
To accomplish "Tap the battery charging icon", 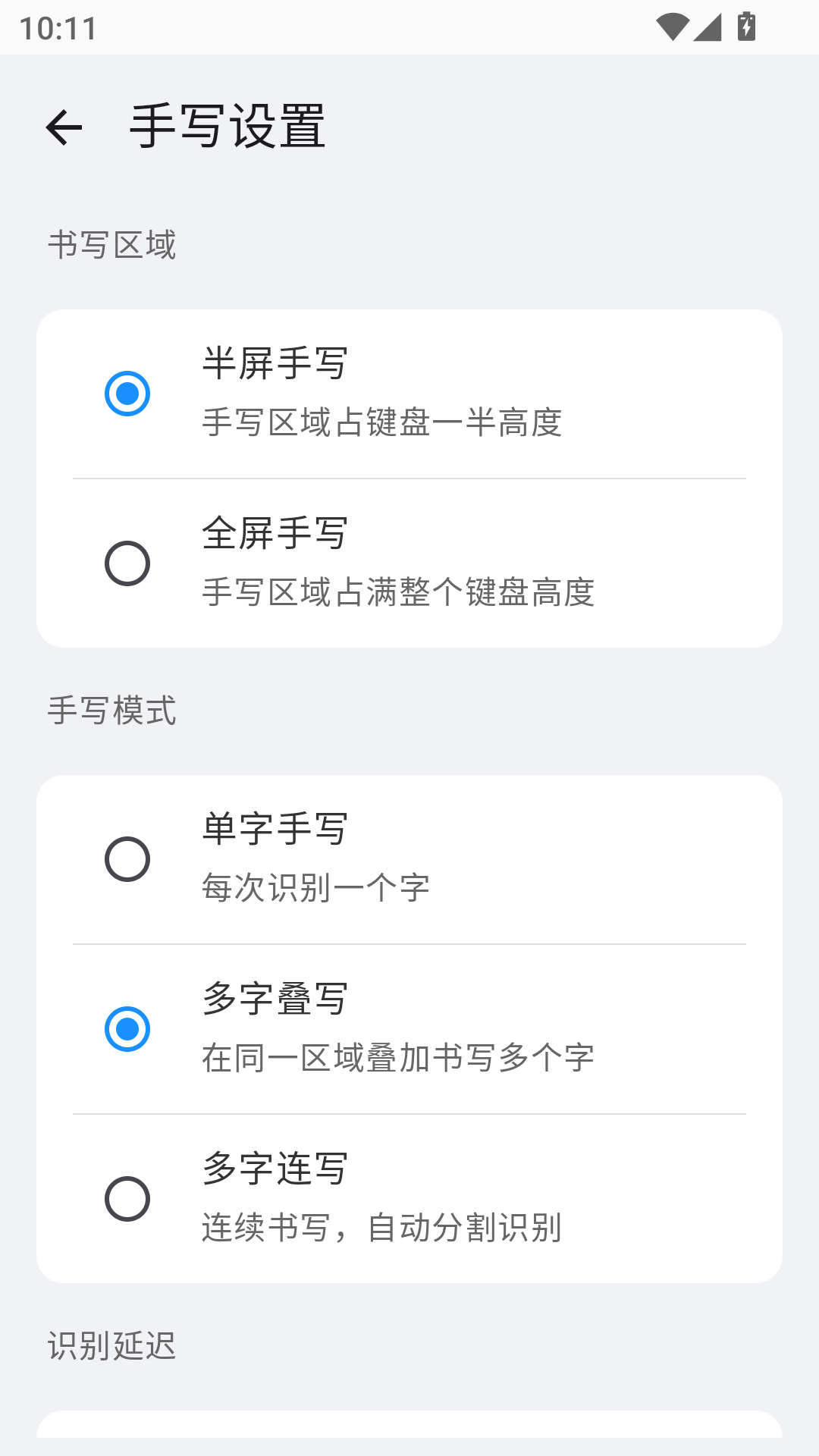I will pos(746,25).
